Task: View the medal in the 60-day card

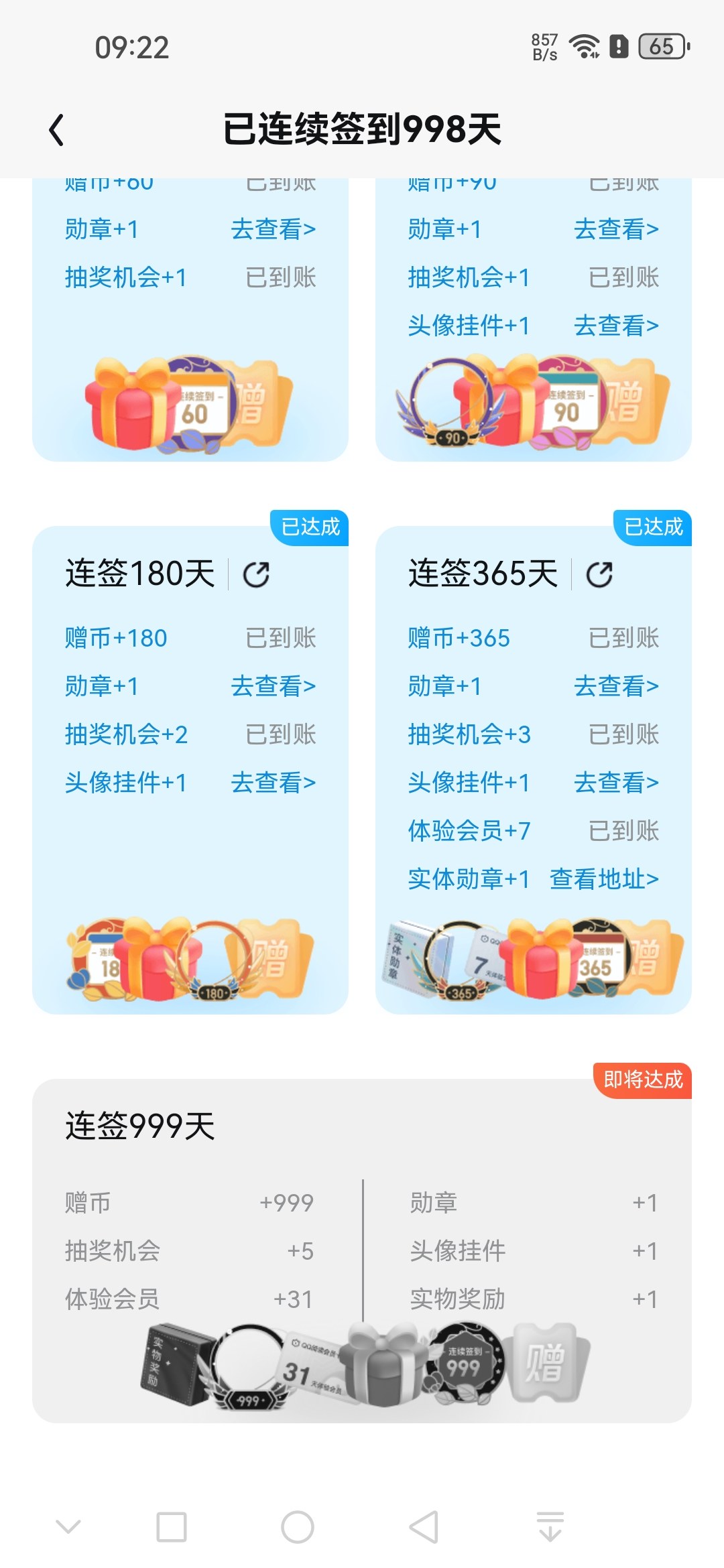Action: 273,229
